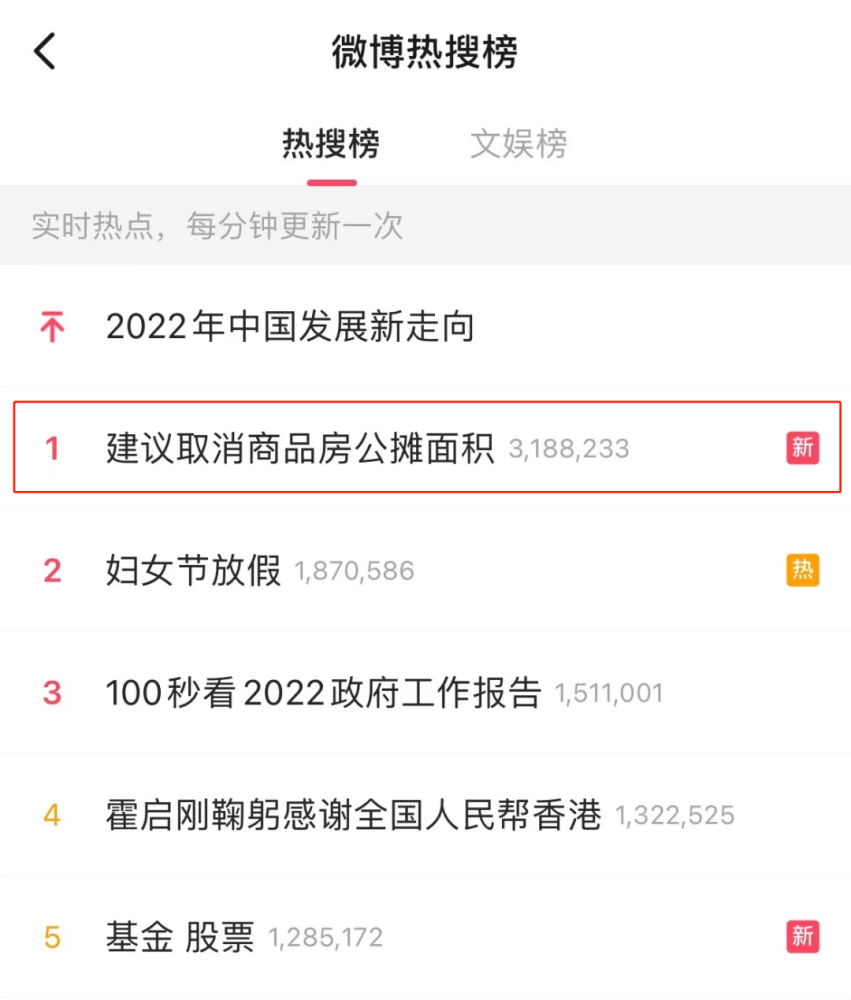This screenshot has width=851, height=1000.
Task: Select the 热搜榜 tab
Action: coord(331,145)
